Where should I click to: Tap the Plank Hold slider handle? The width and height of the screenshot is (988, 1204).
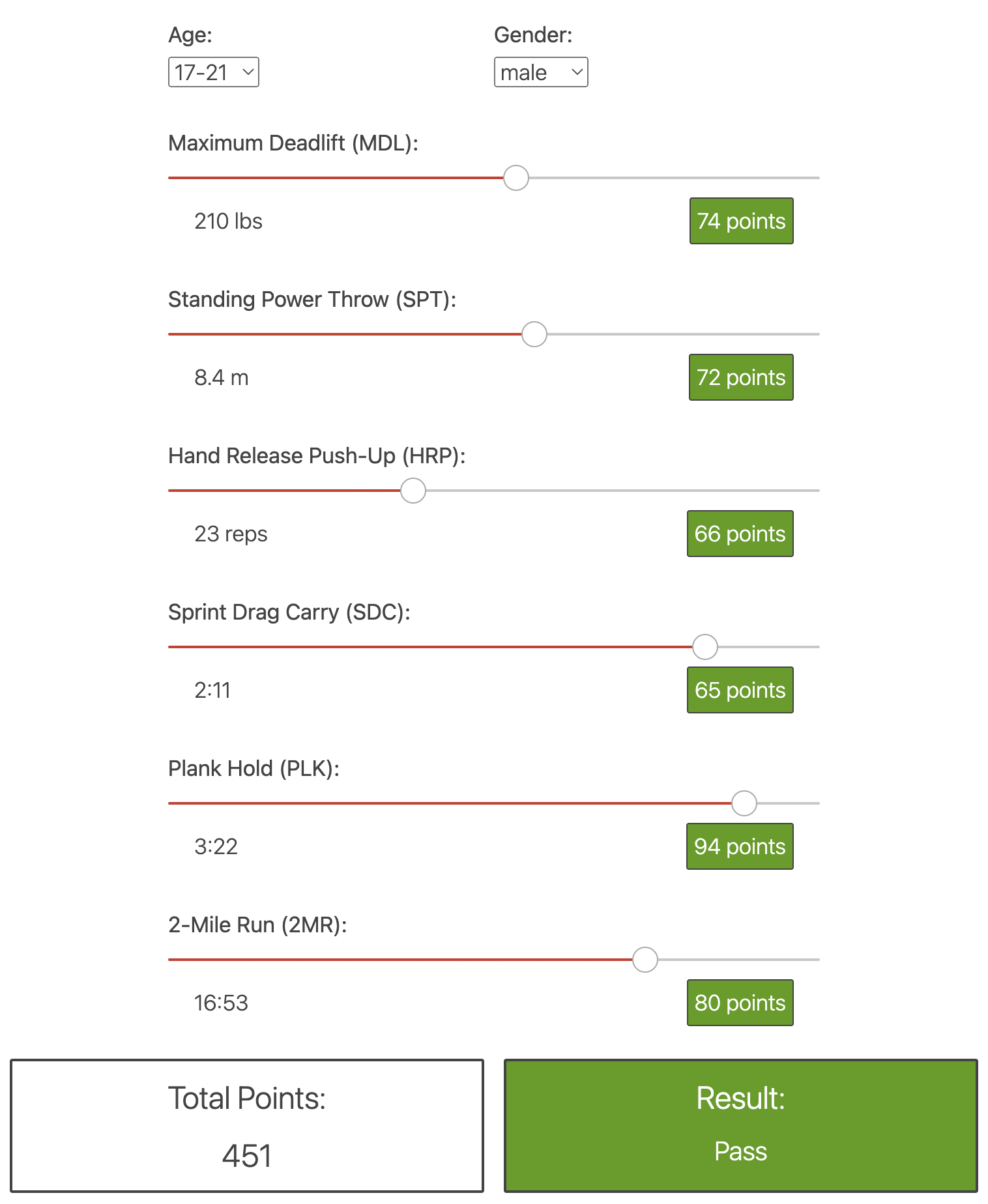coord(744,803)
